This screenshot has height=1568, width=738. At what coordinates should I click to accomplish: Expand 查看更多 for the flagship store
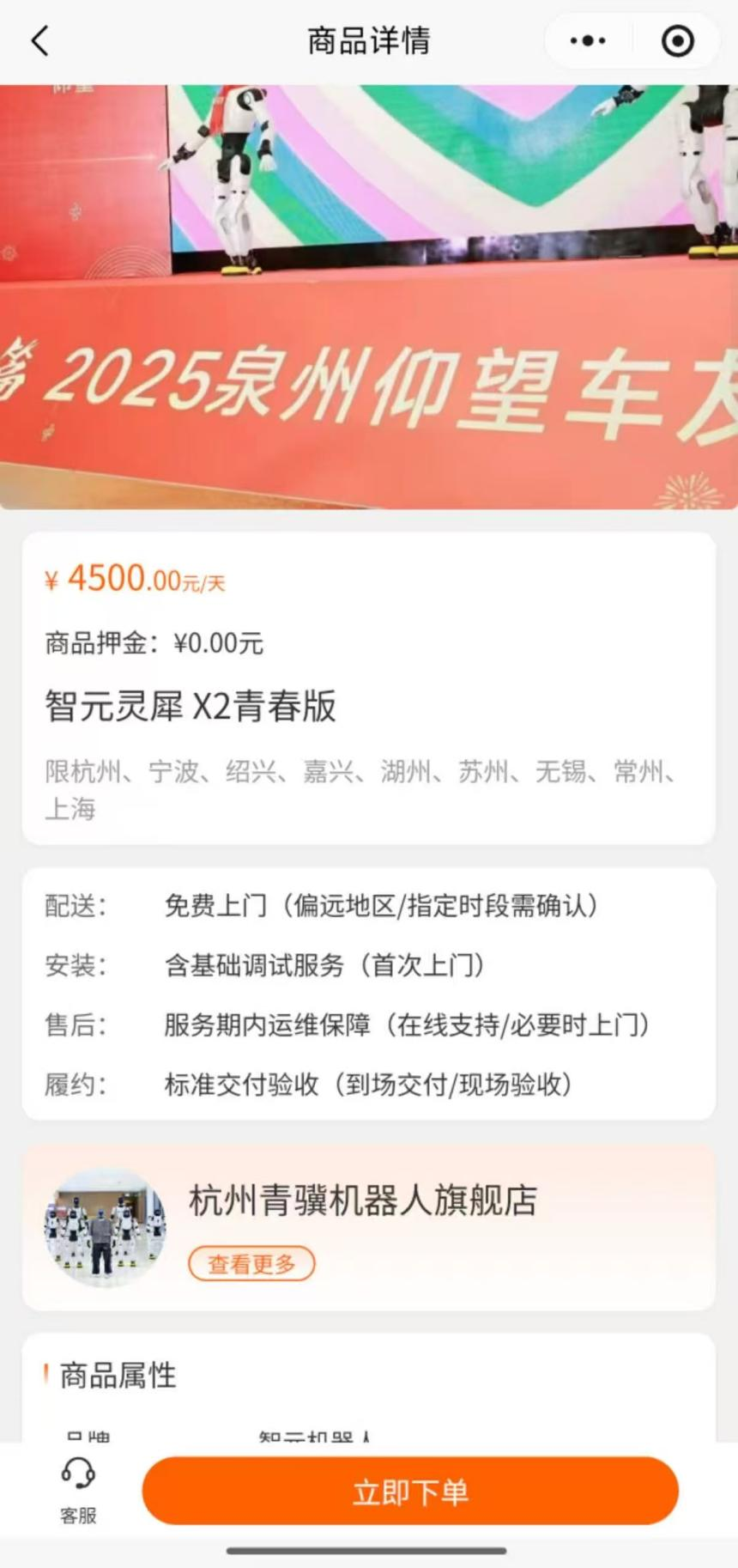[x=251, y=1264]
